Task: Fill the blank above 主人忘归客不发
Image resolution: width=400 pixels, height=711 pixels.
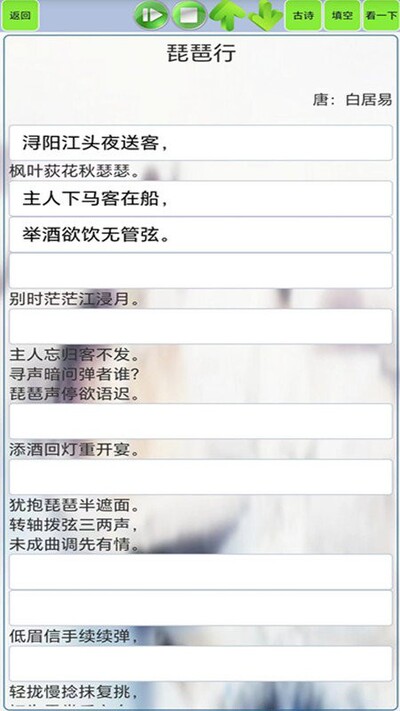Action: point(200,326)
